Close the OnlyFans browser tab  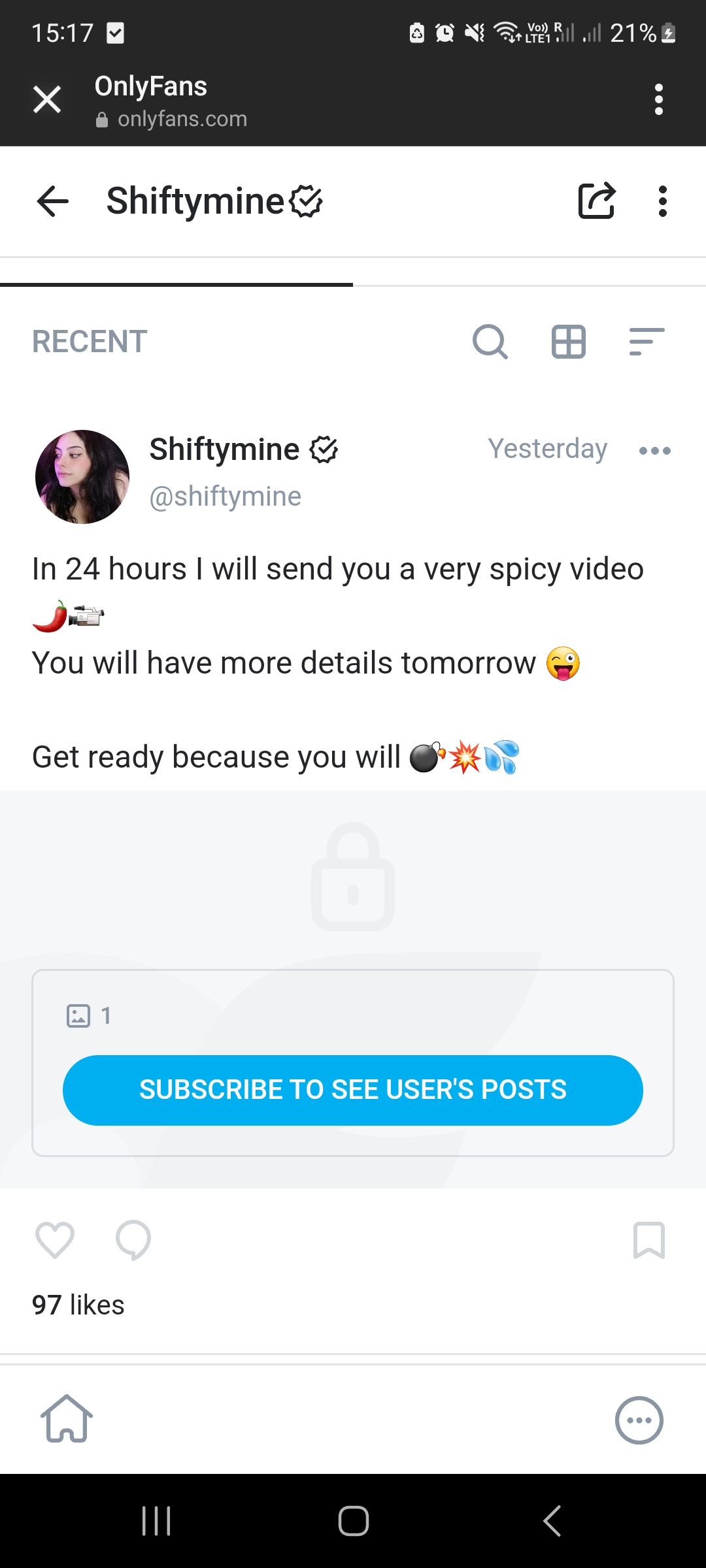pos(47,100)
